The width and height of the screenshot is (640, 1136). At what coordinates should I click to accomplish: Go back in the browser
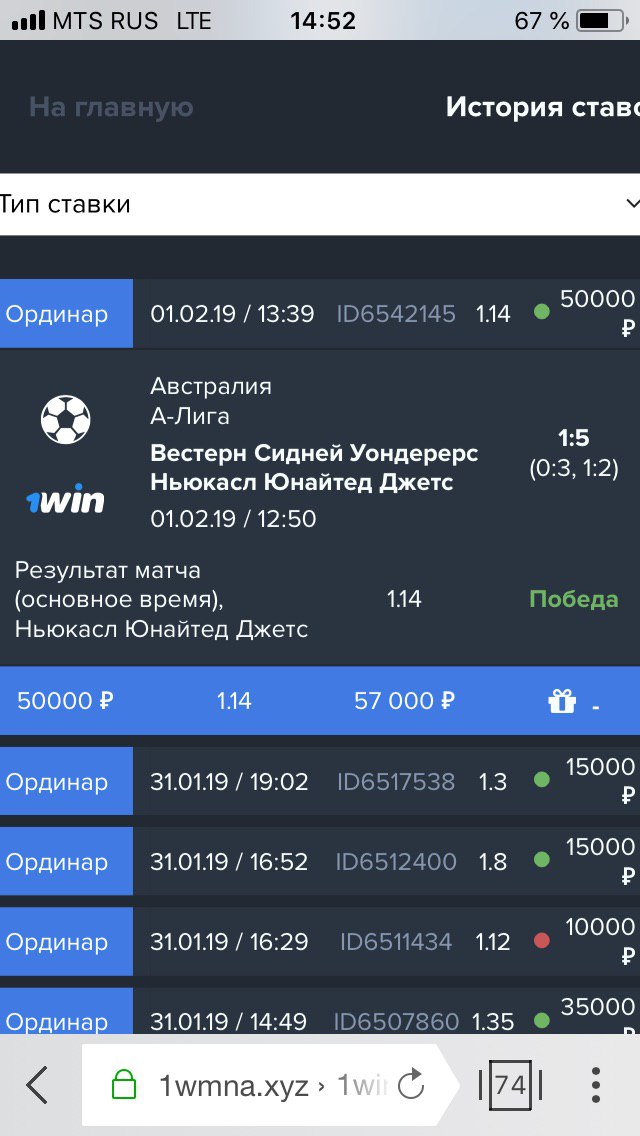click(x=37, y=1085)
